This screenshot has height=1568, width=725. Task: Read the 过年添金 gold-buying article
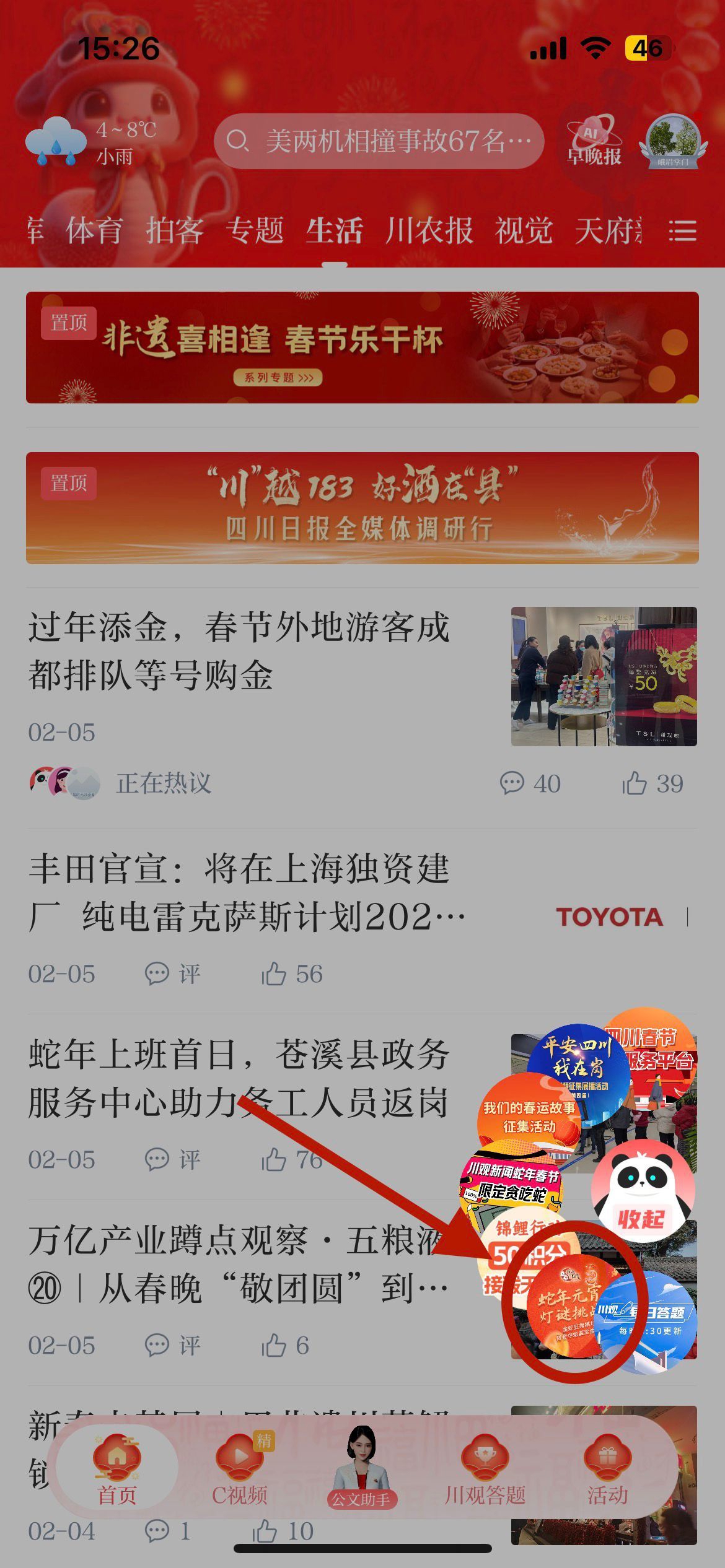239,650
